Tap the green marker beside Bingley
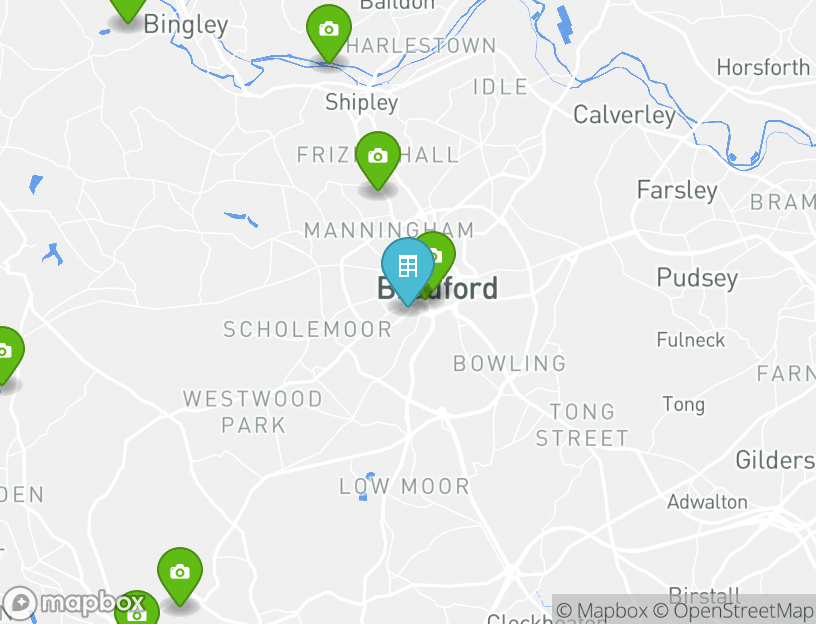Image resolution: width=816 pixels, height=624 pixels. pyautogui.click(x=127, y=6)
